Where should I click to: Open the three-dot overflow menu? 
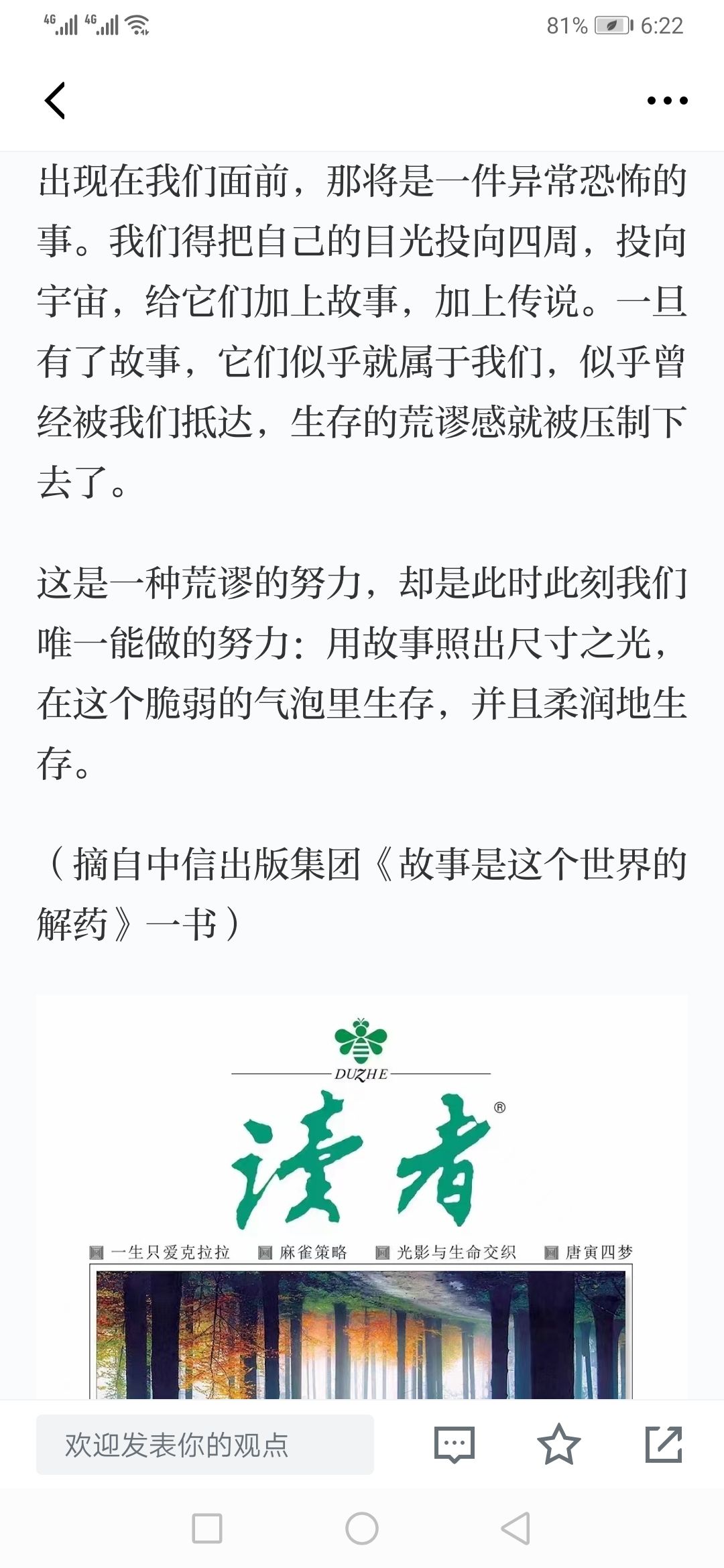coord(667,101)
